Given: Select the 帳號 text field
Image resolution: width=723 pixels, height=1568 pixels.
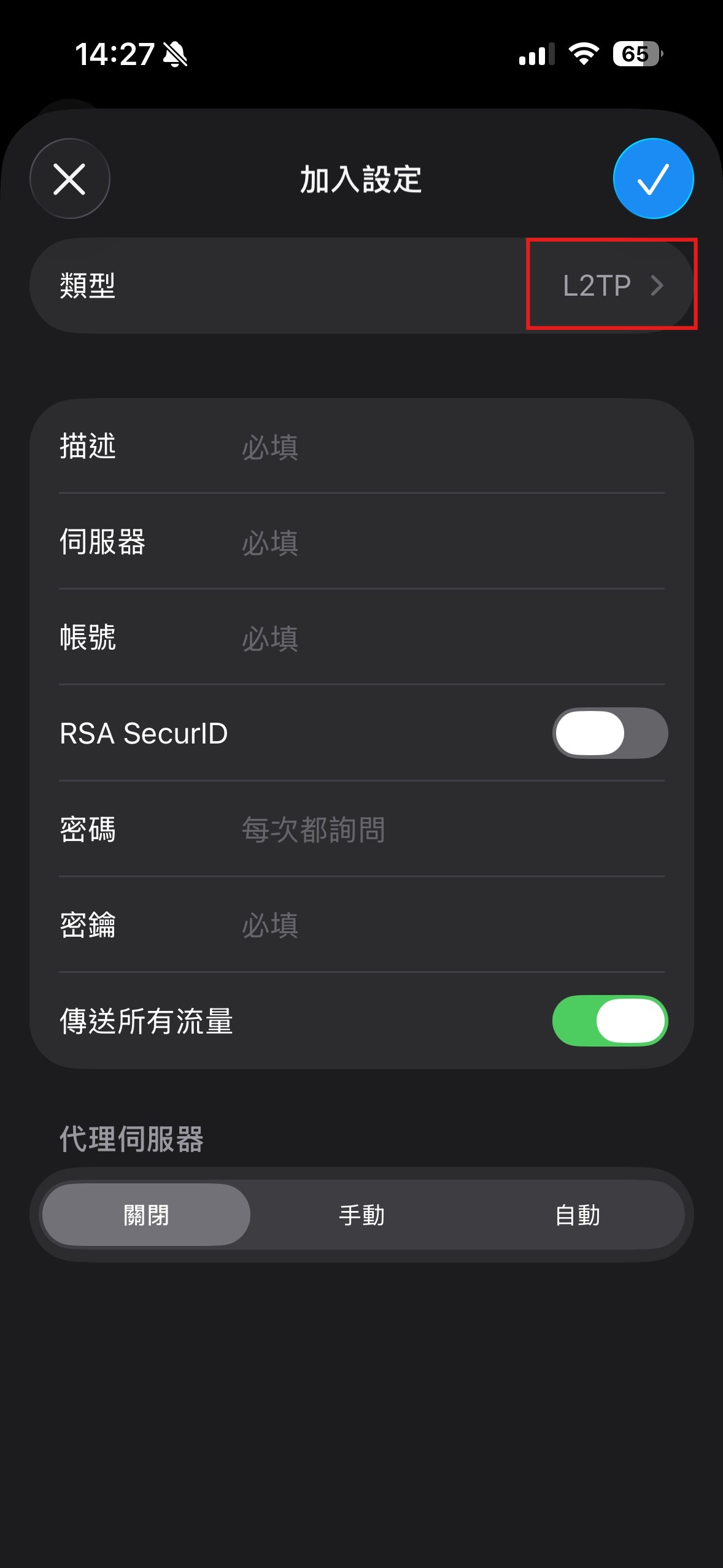Looking at the screenshot, I should 451,638.
